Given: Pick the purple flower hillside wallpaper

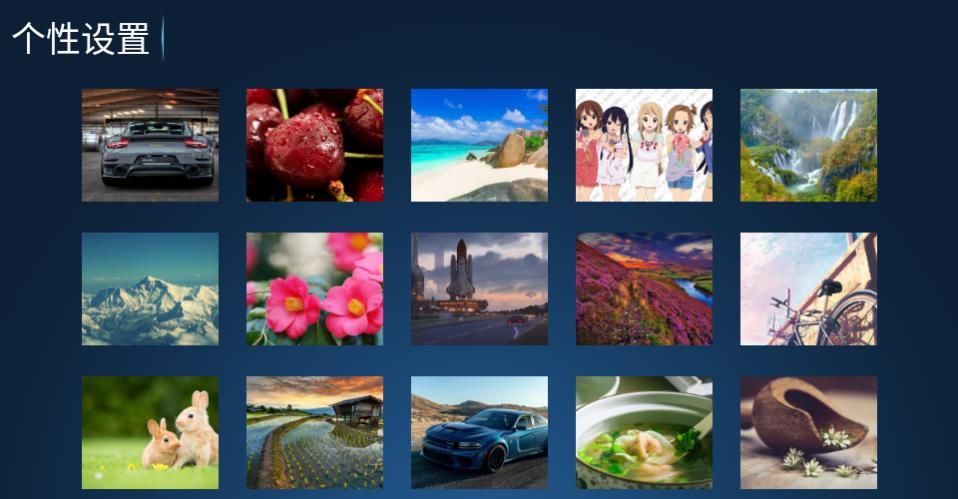Looking at the screenshot, I should 644,289.
